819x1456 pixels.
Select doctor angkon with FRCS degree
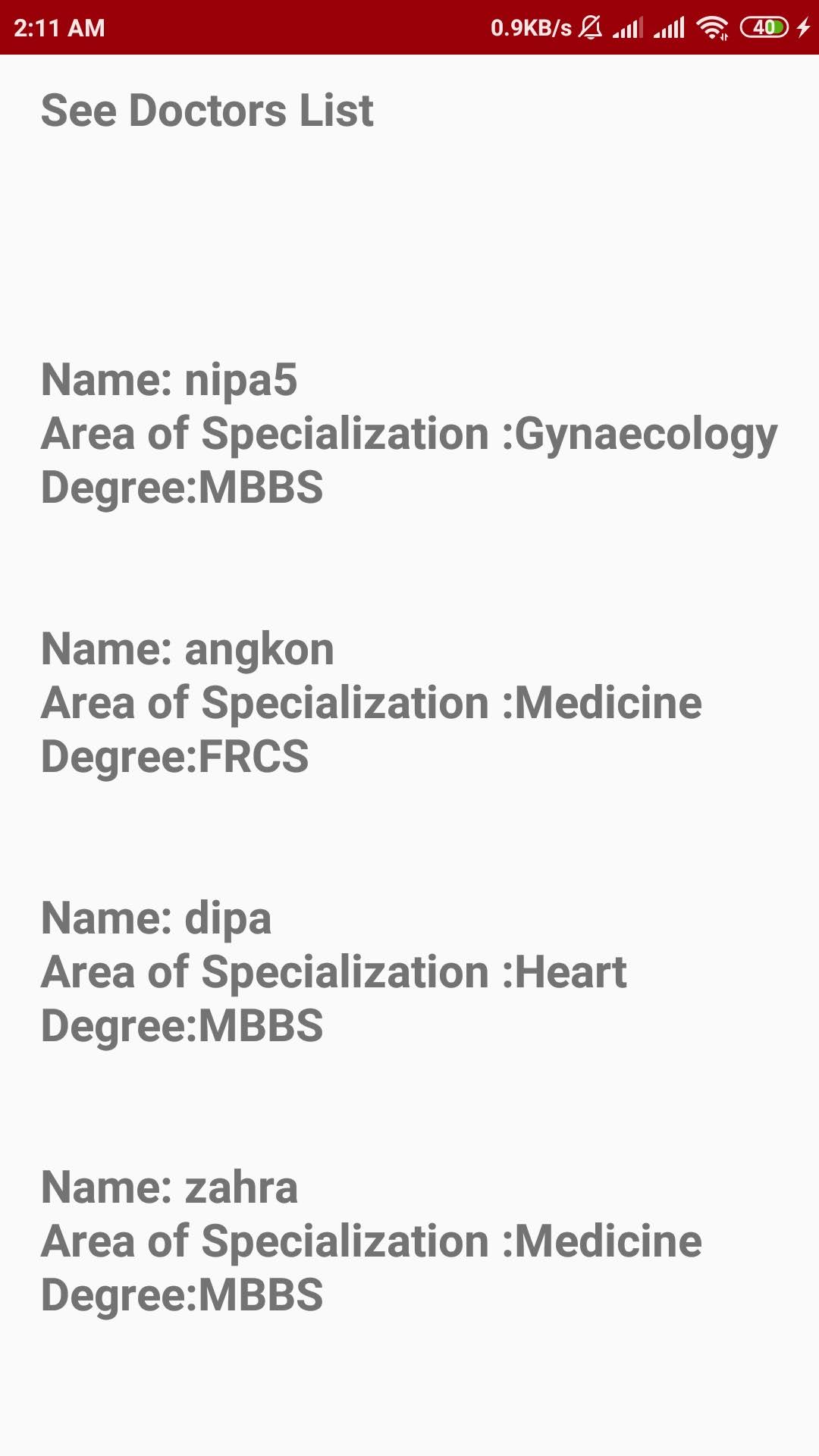pos(372,702)
